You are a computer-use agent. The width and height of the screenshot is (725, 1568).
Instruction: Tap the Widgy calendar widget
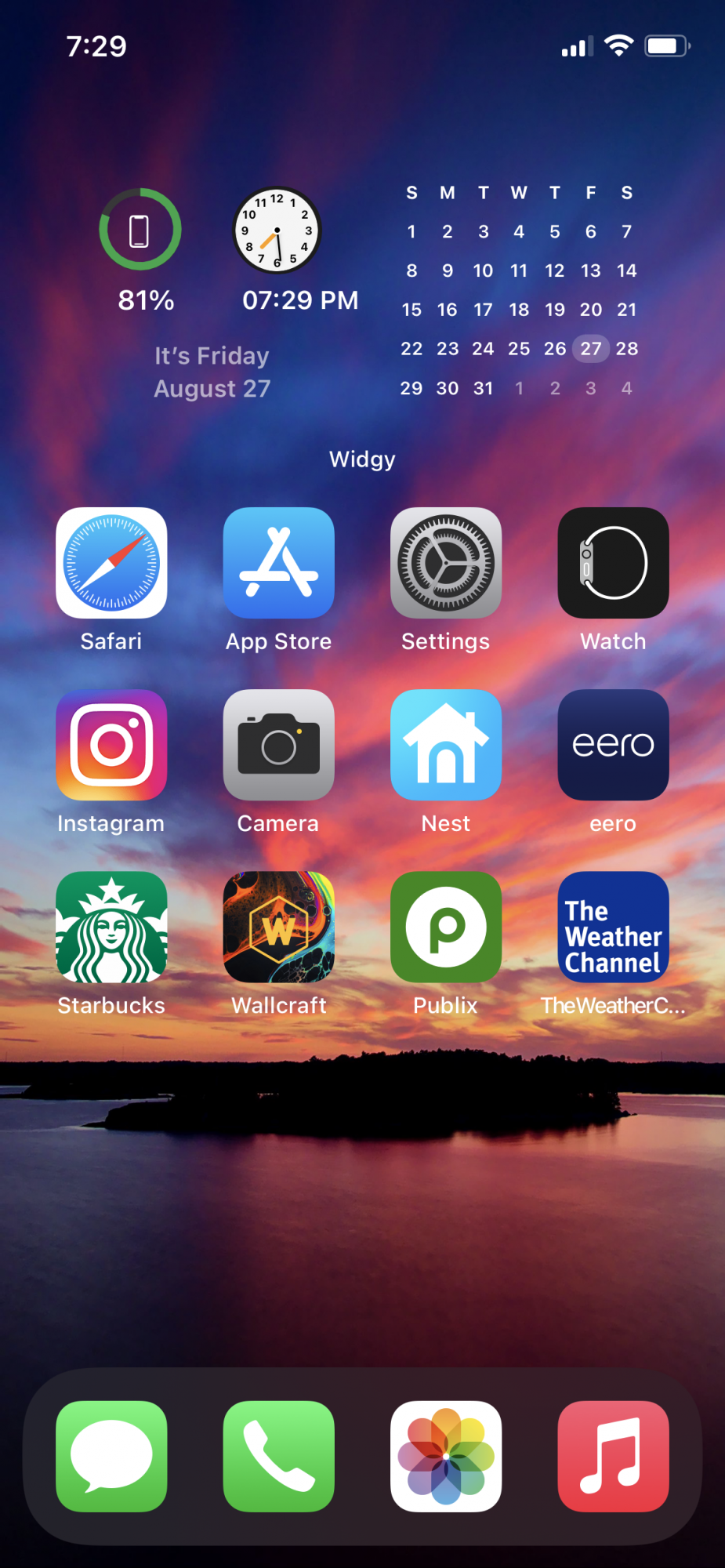518,290
